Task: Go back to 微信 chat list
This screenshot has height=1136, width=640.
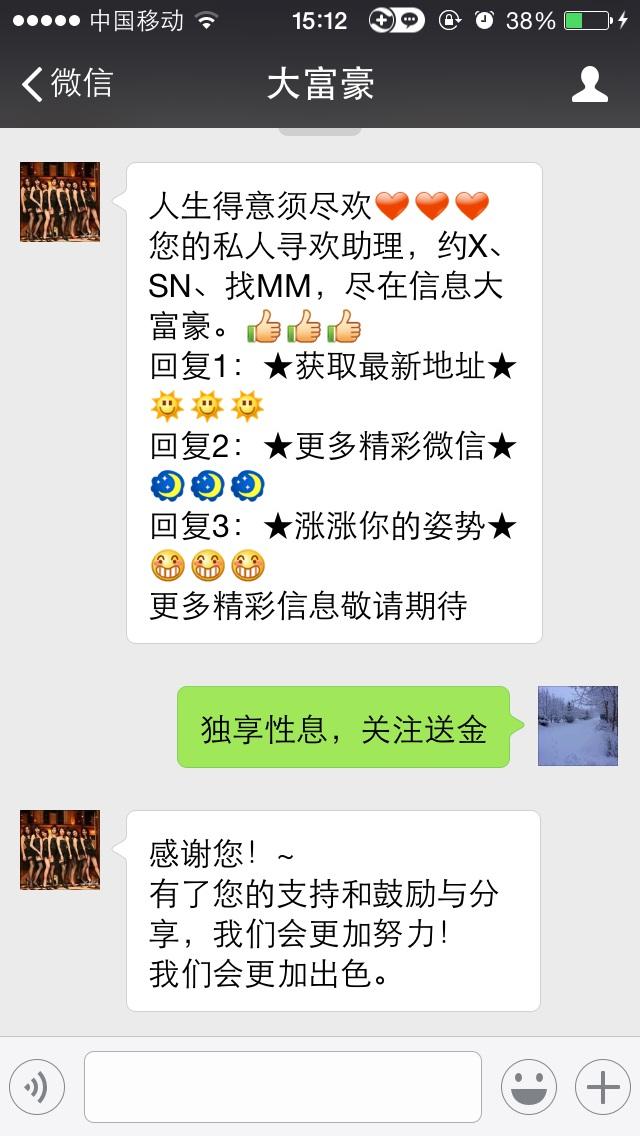Action: click(66, 84)
